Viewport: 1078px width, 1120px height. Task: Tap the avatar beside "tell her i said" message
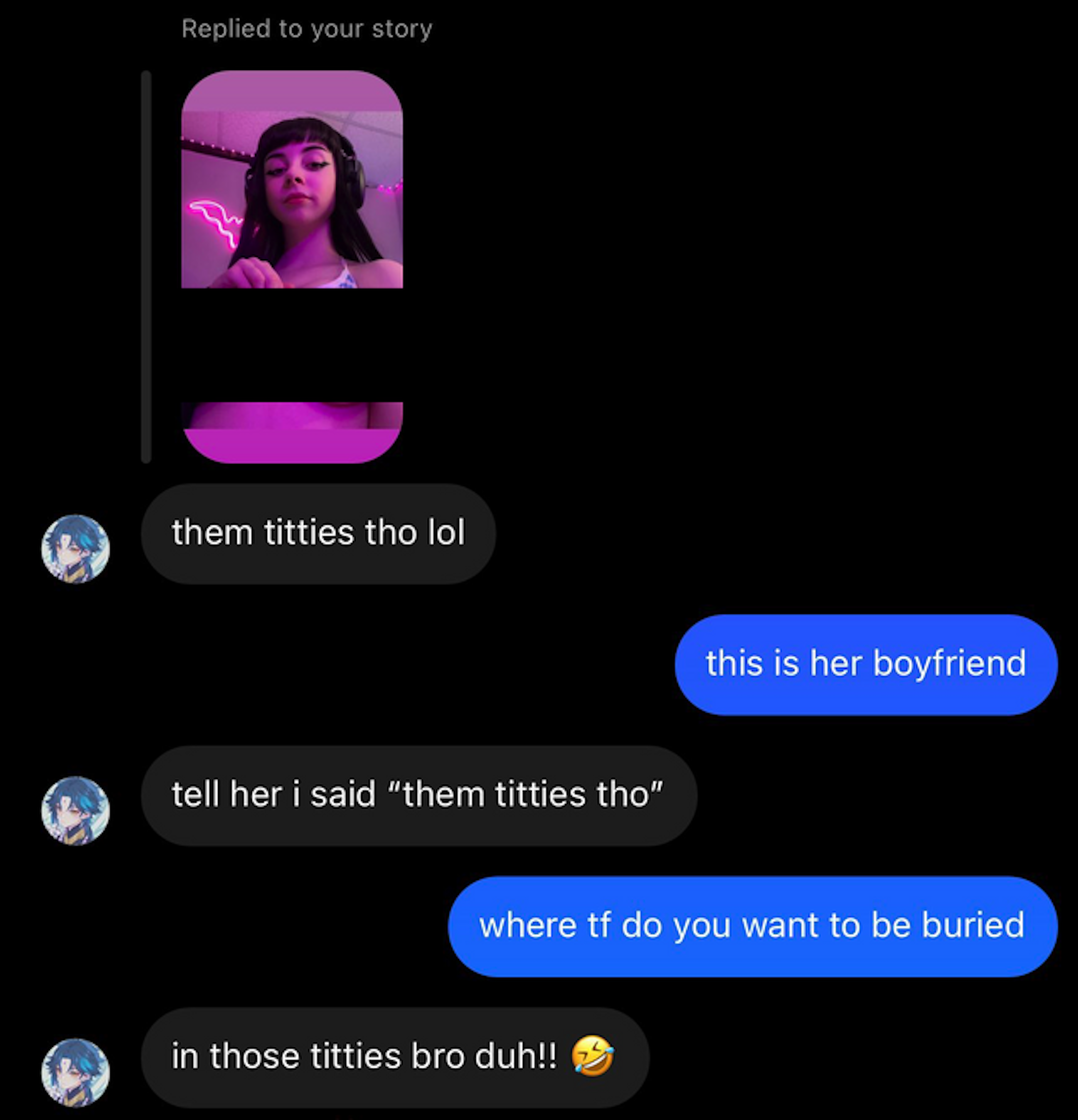75,810
